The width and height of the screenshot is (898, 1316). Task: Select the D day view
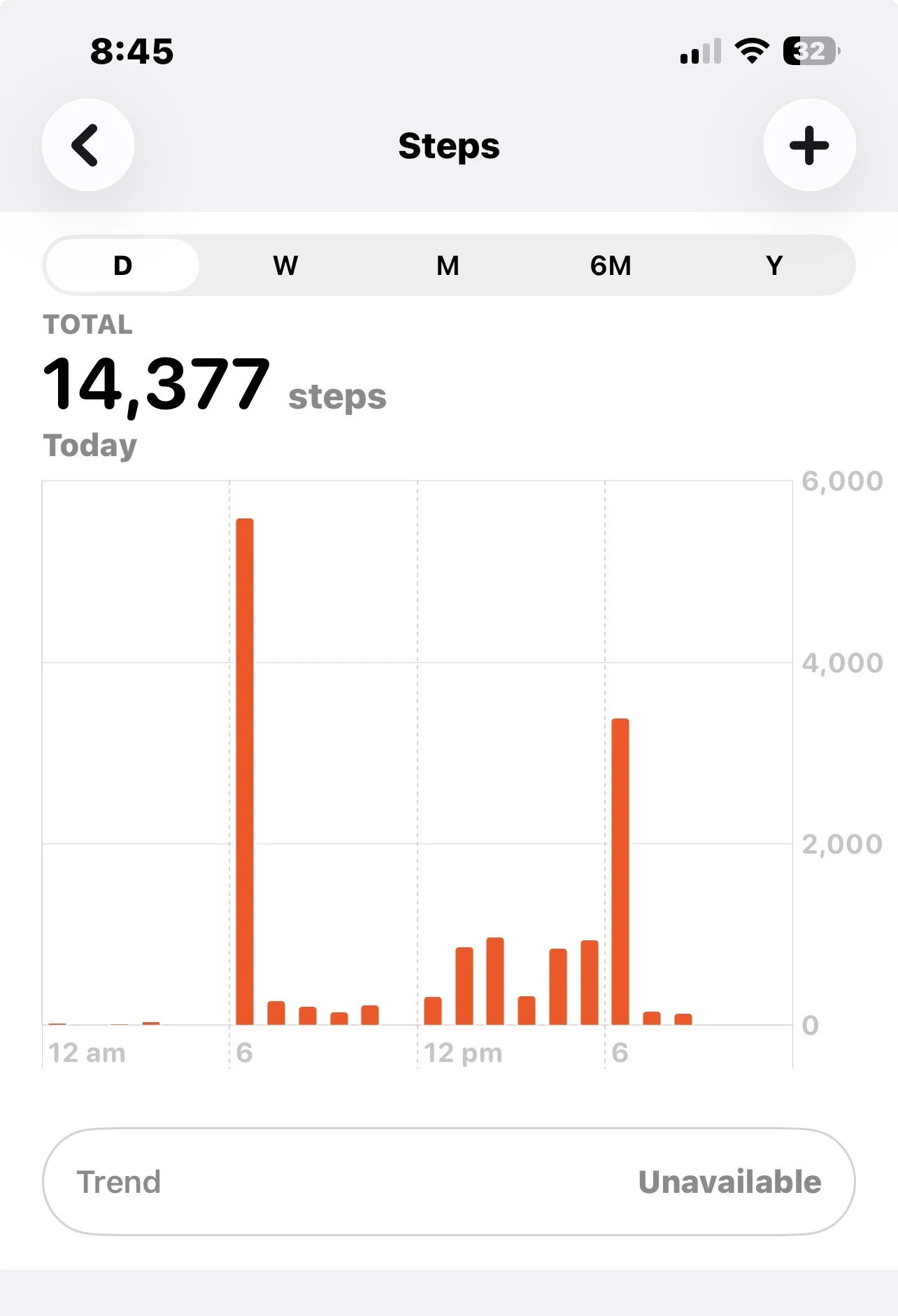[123, 265]
